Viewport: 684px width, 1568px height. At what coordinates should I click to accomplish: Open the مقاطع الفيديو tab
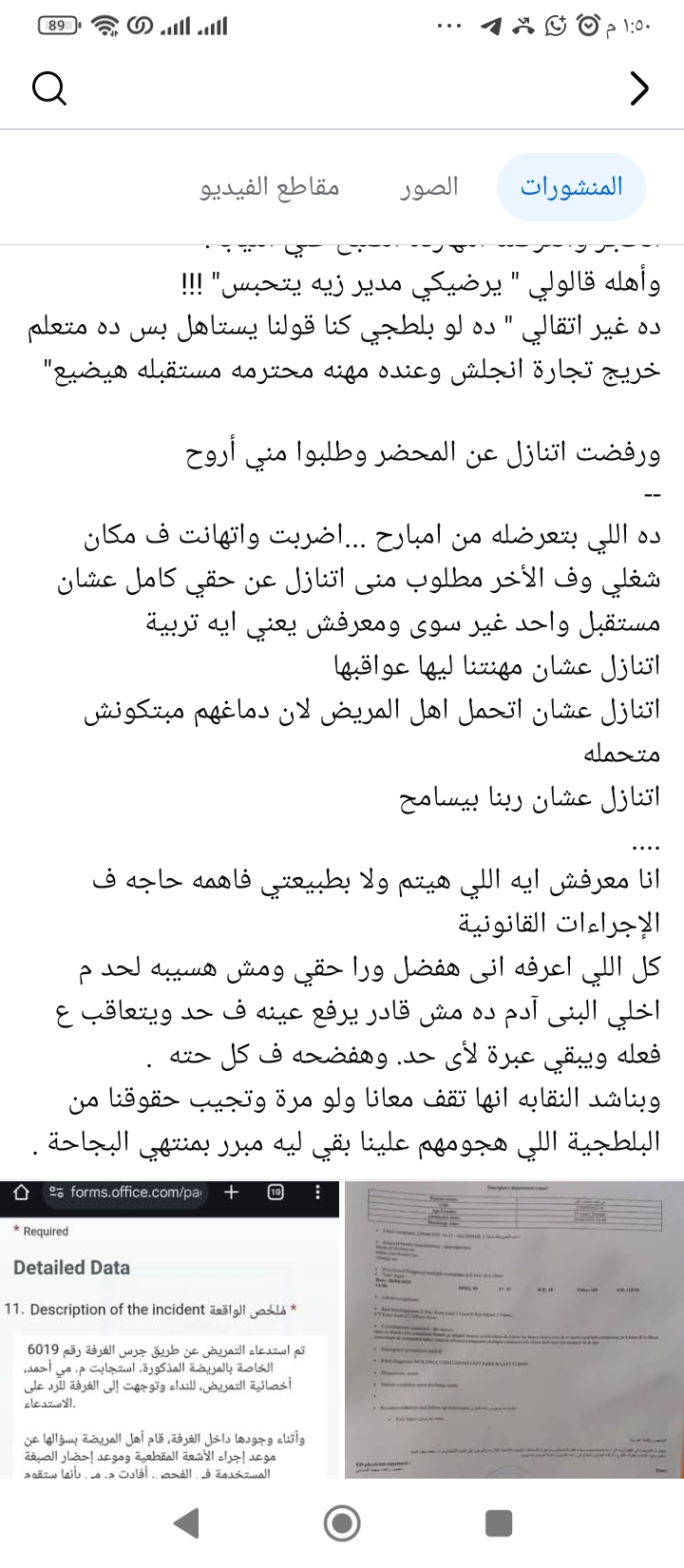coord(270,186)
